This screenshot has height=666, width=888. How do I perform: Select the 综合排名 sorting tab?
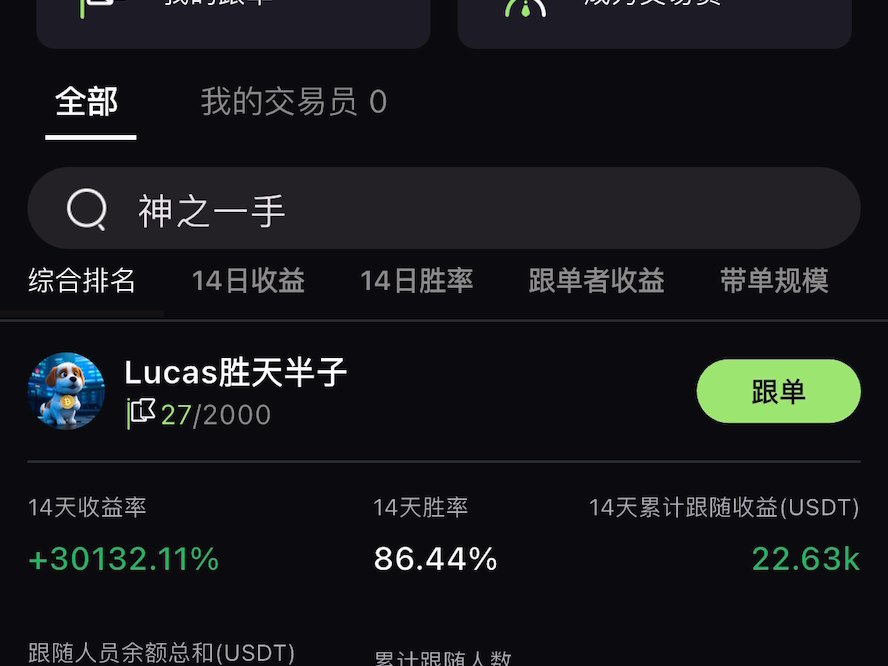82,281
